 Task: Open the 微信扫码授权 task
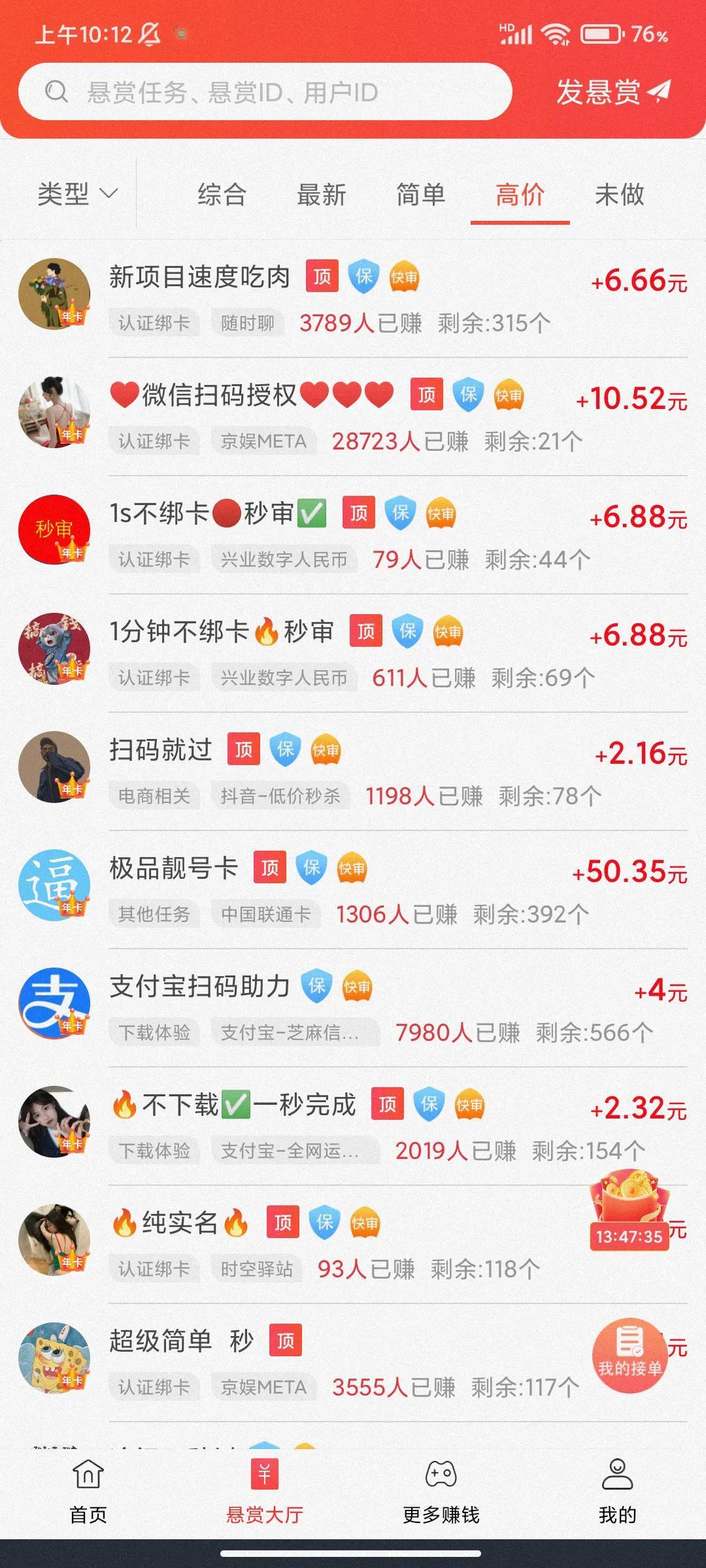252,395
